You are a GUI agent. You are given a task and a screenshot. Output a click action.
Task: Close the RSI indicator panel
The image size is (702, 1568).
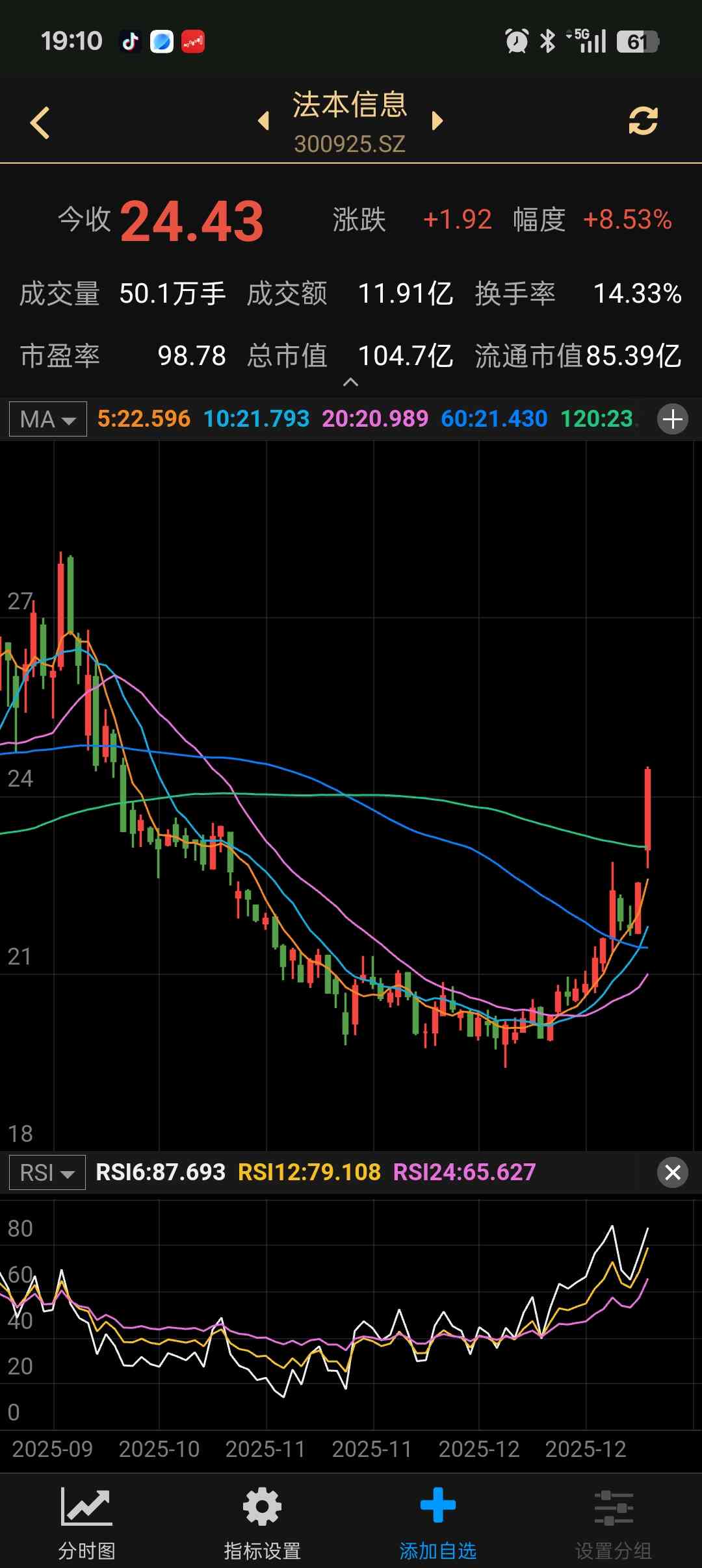point(673,1172)
